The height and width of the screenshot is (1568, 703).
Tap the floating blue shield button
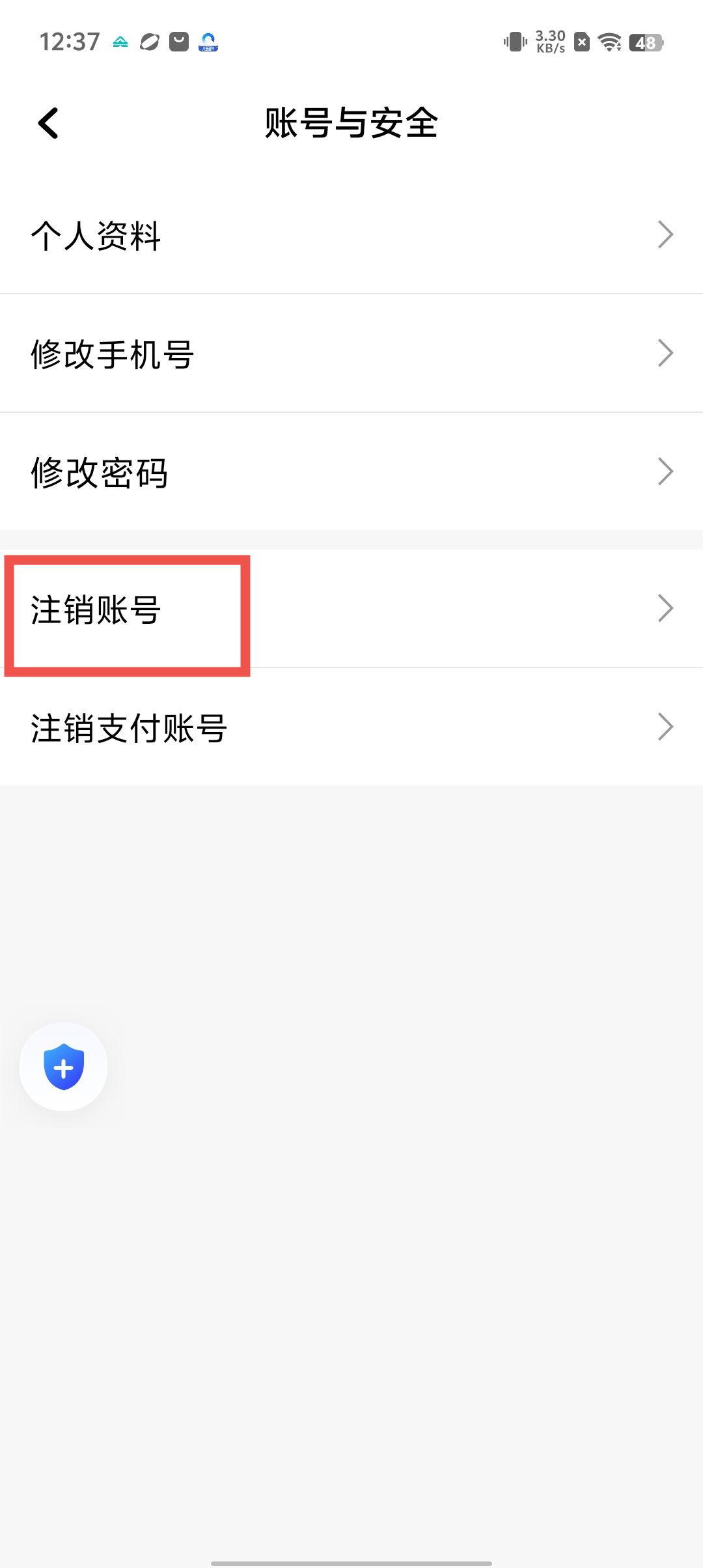pos(64,1067)
